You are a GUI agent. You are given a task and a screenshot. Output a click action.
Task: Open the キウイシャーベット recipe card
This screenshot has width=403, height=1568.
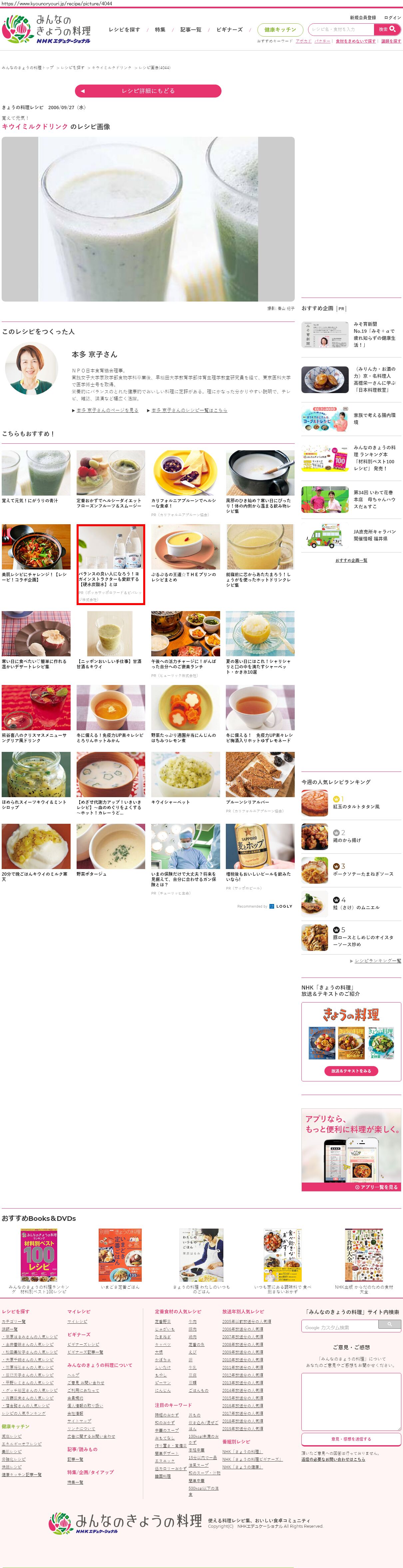pos(185,781)
